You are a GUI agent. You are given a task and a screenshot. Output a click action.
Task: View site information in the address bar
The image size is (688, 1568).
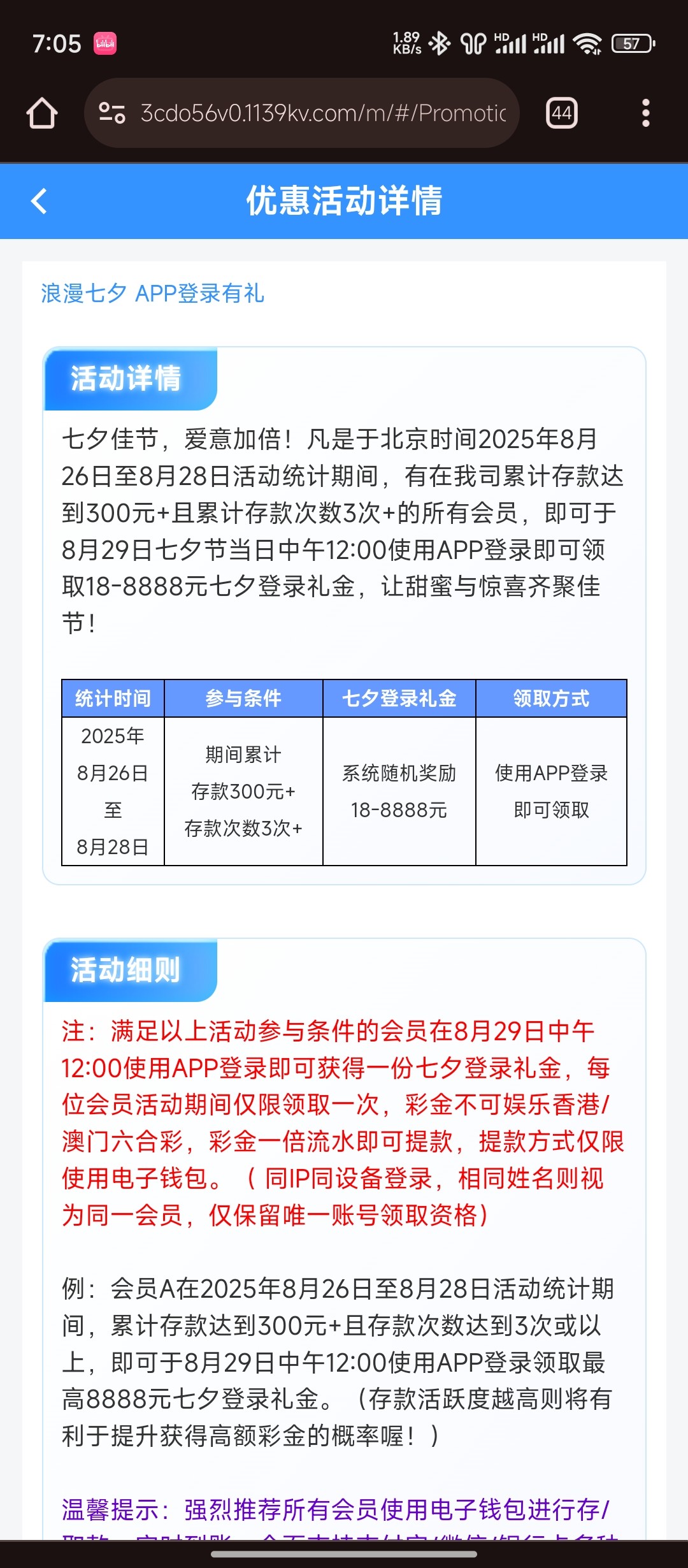coord(112,113)
